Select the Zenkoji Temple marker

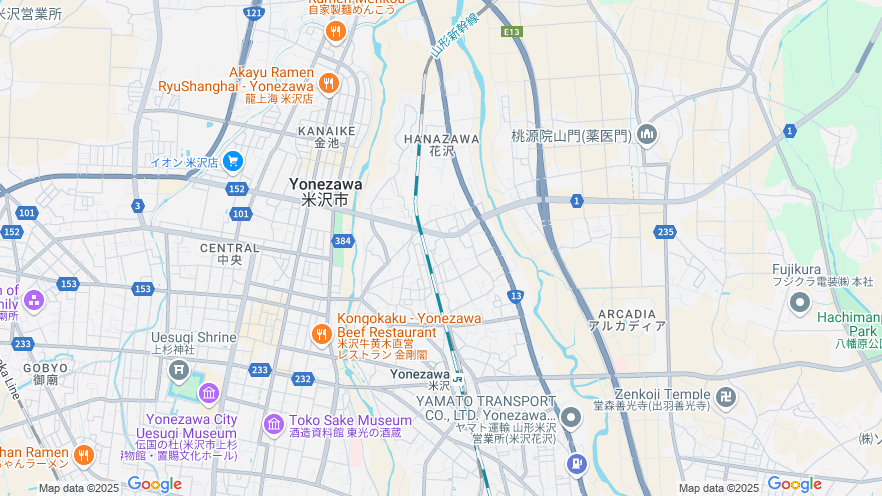point(727,397)
